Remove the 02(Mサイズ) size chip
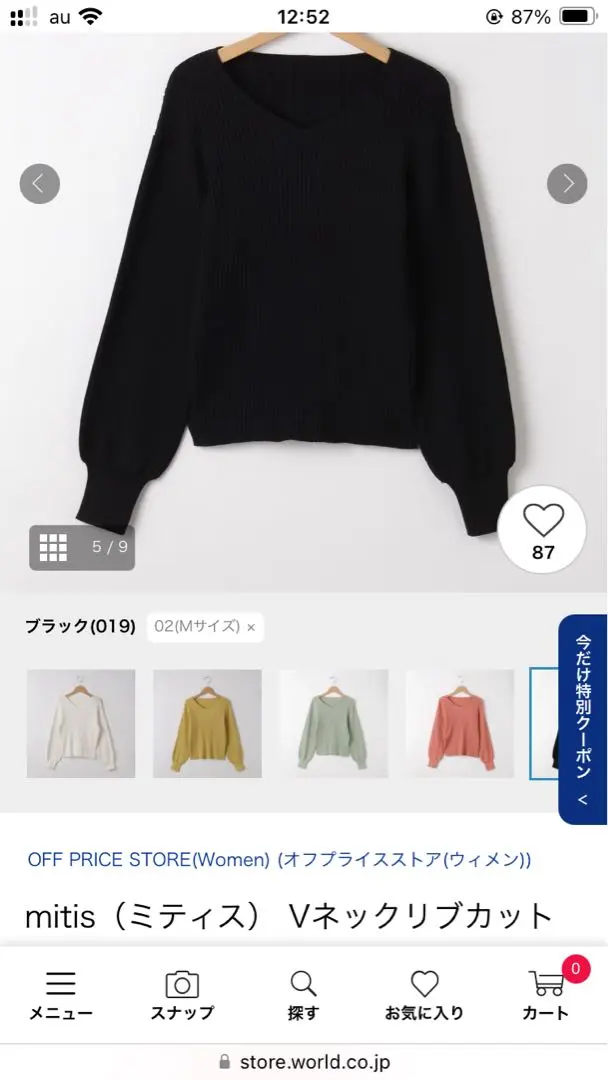 coord(251,628)
